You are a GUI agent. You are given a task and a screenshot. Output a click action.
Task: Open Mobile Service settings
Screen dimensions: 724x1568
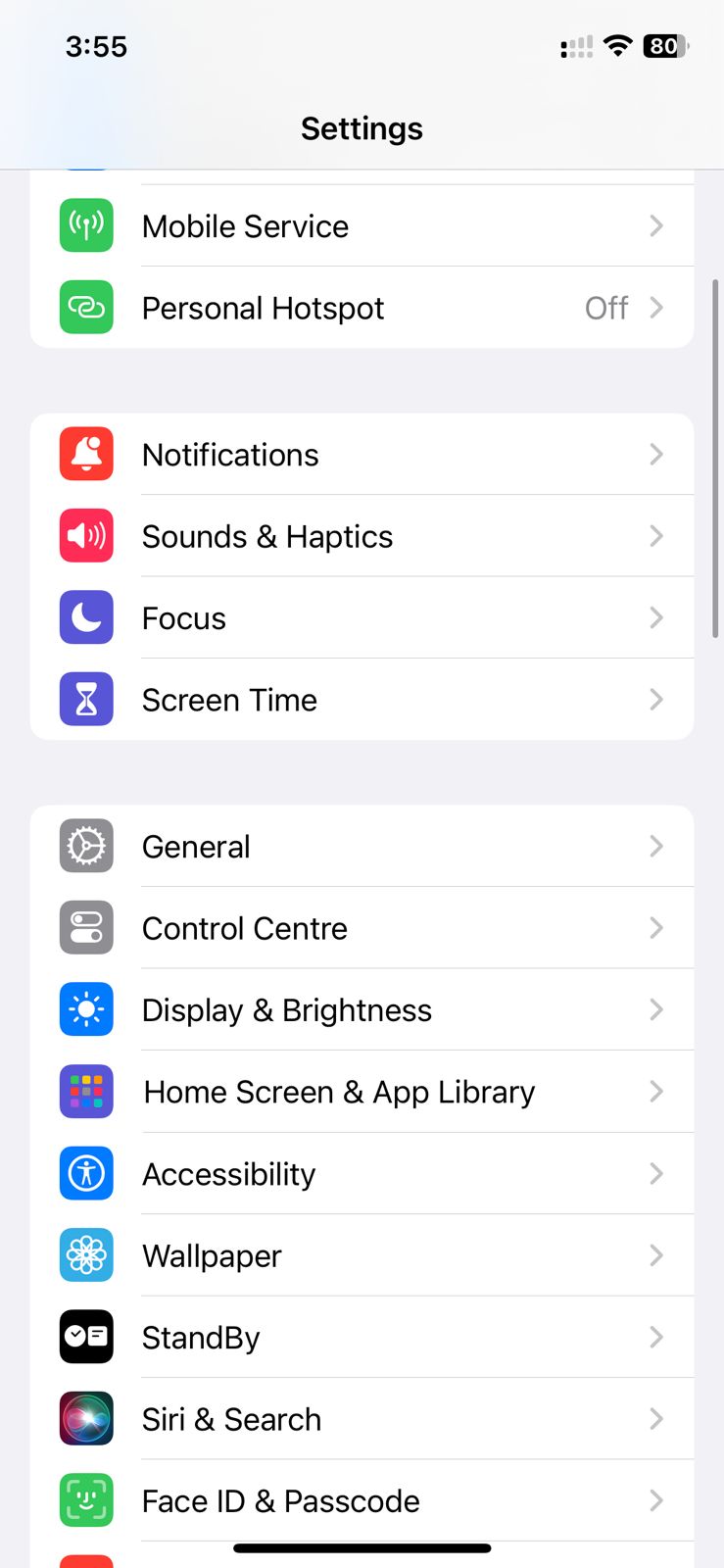[x=362, y=226]
